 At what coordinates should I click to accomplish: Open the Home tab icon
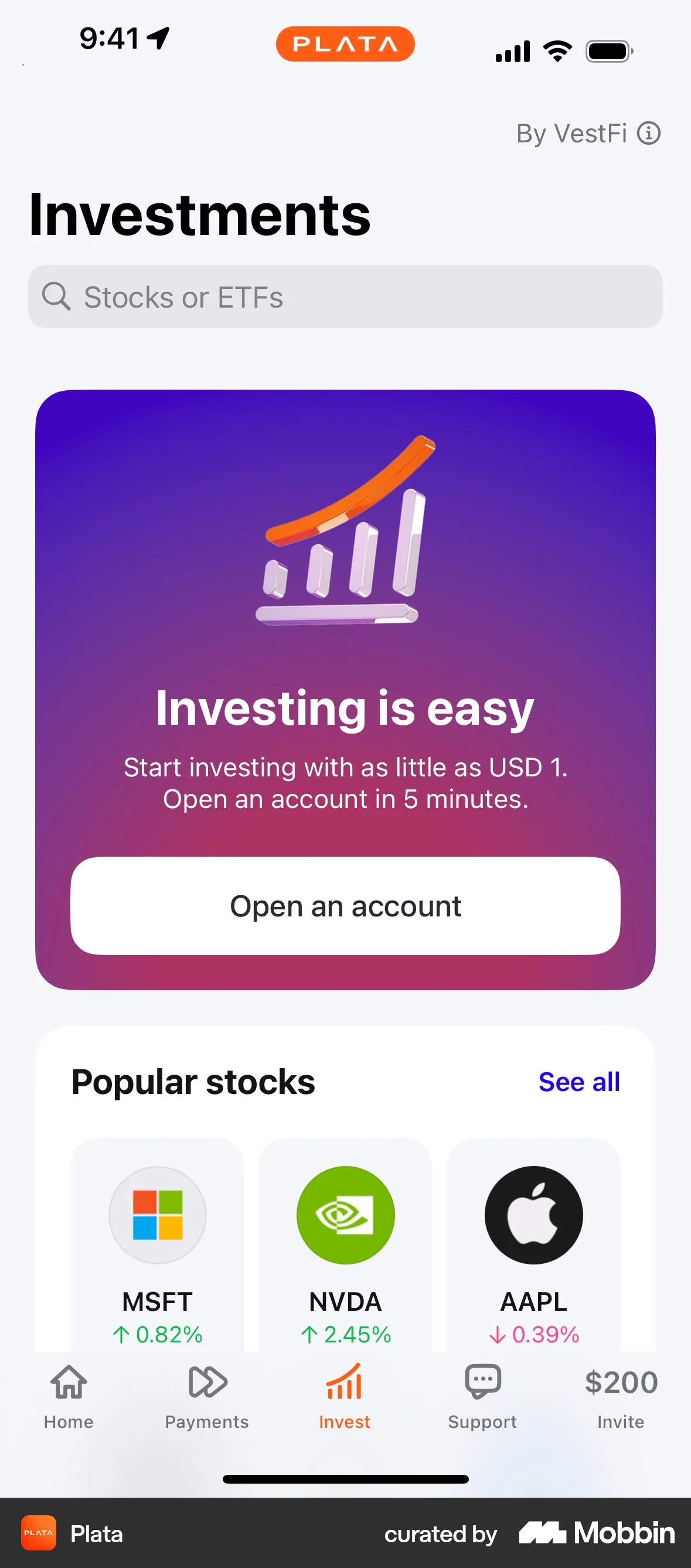(67, 1382)
